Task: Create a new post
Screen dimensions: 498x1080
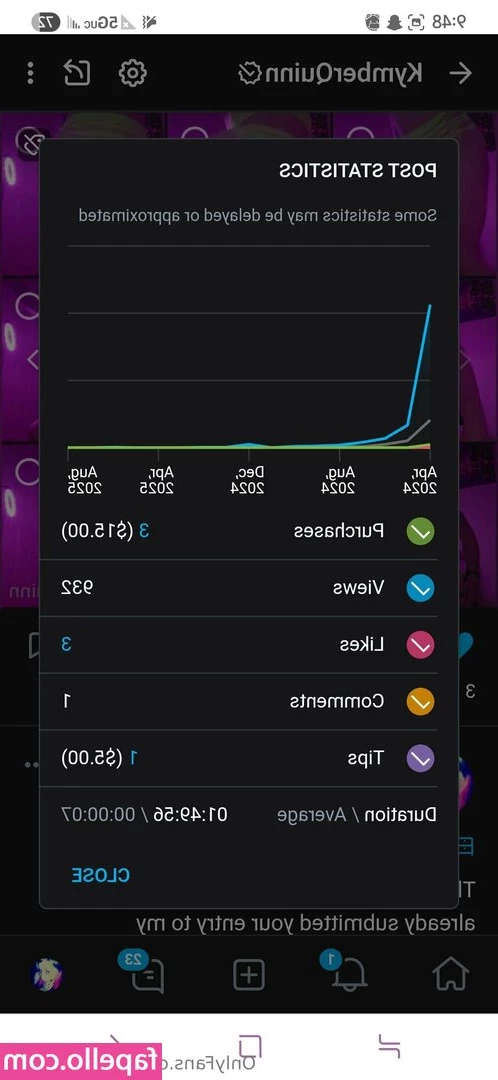Action: [249, 975]
